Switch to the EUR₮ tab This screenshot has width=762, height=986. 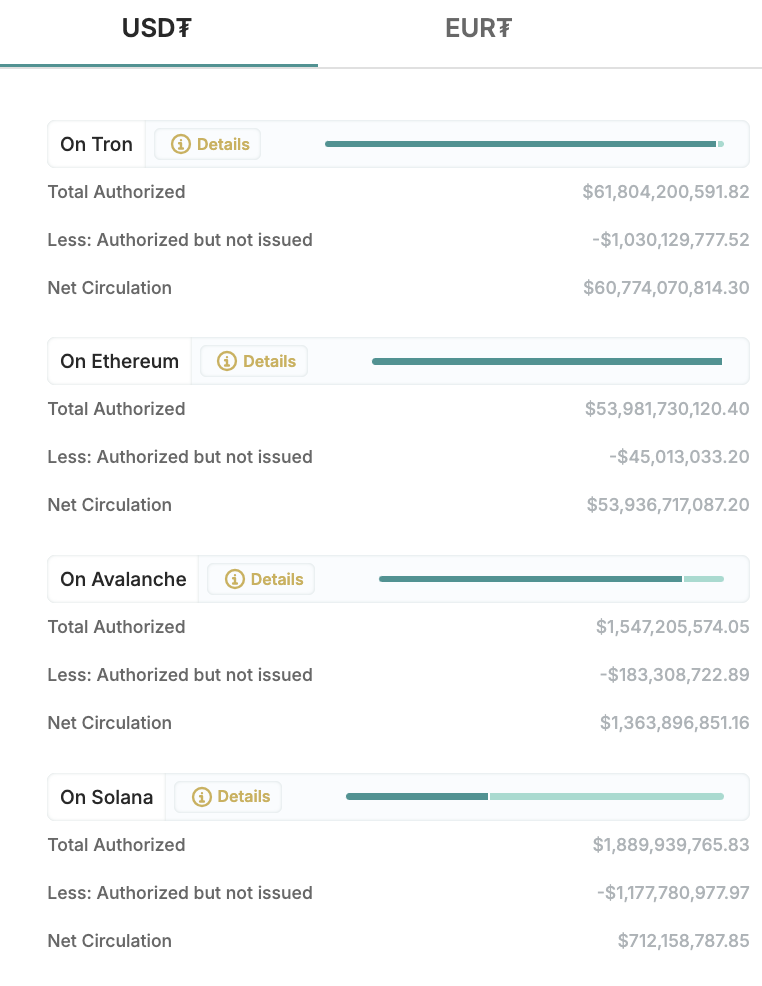point(478,29)
